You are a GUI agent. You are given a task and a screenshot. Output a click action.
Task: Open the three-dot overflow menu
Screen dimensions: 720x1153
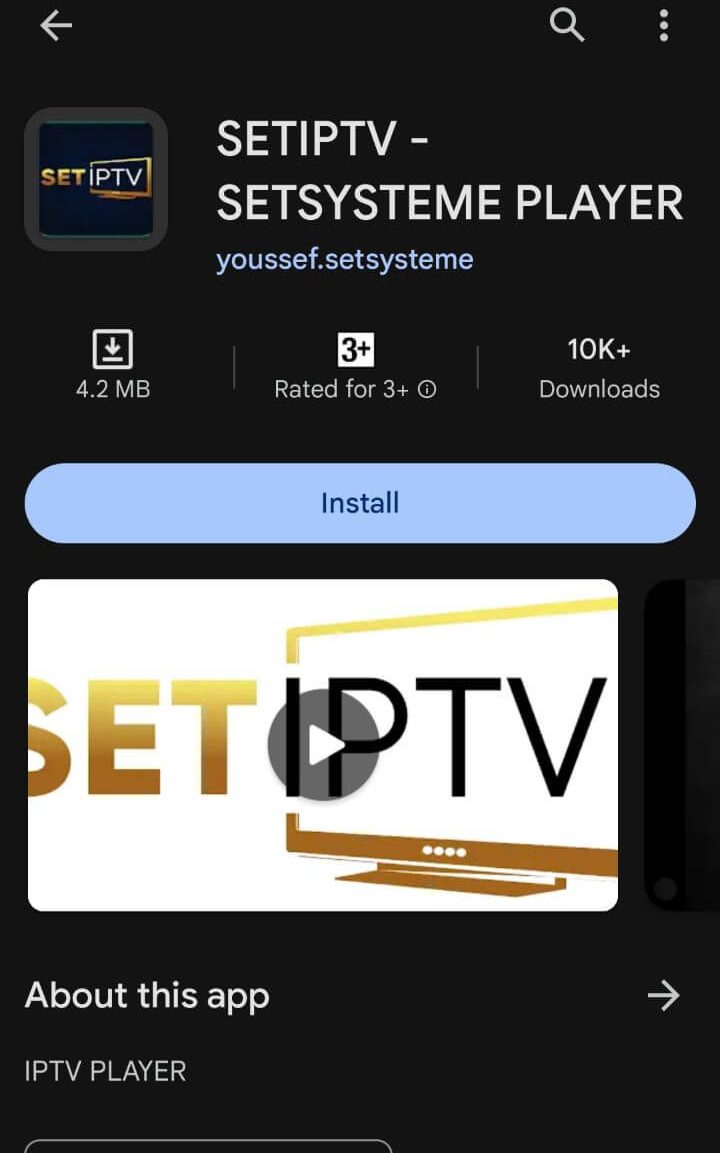pos(664,25)
